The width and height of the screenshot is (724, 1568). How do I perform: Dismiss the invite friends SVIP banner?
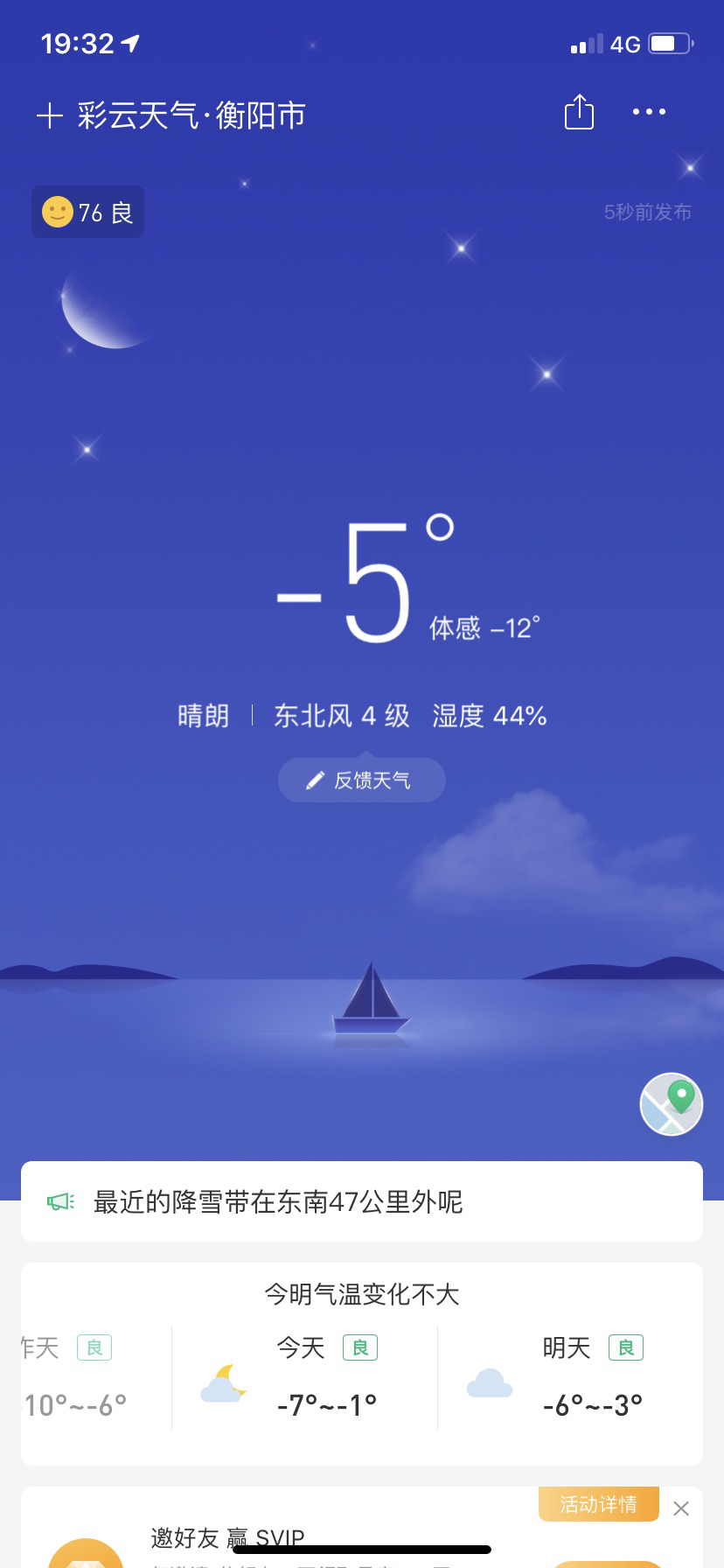click(681, 1508)
